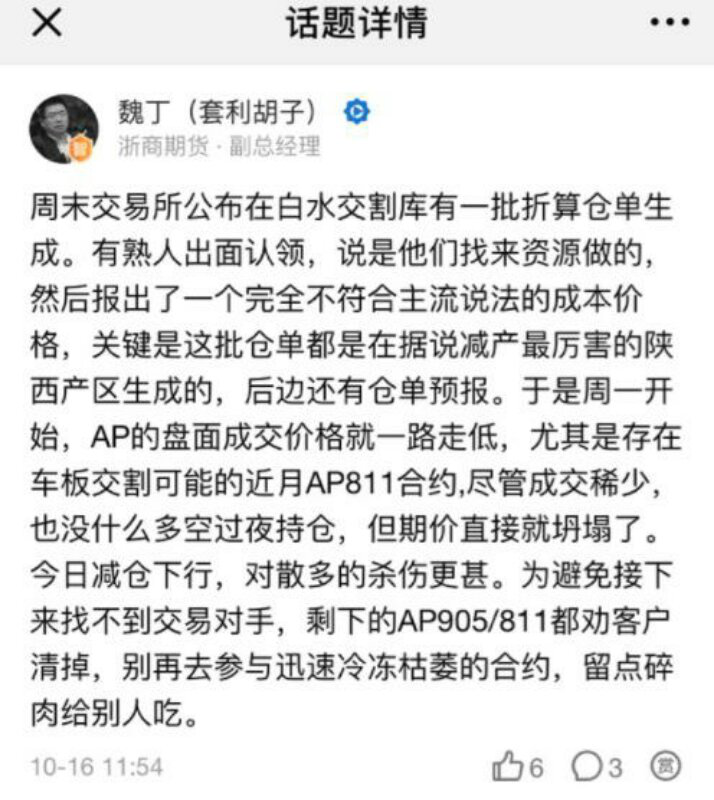The height and width of the screenshot is (800, 714).
Task: Open the three-dot overflow menu
Action: [668, 24]
